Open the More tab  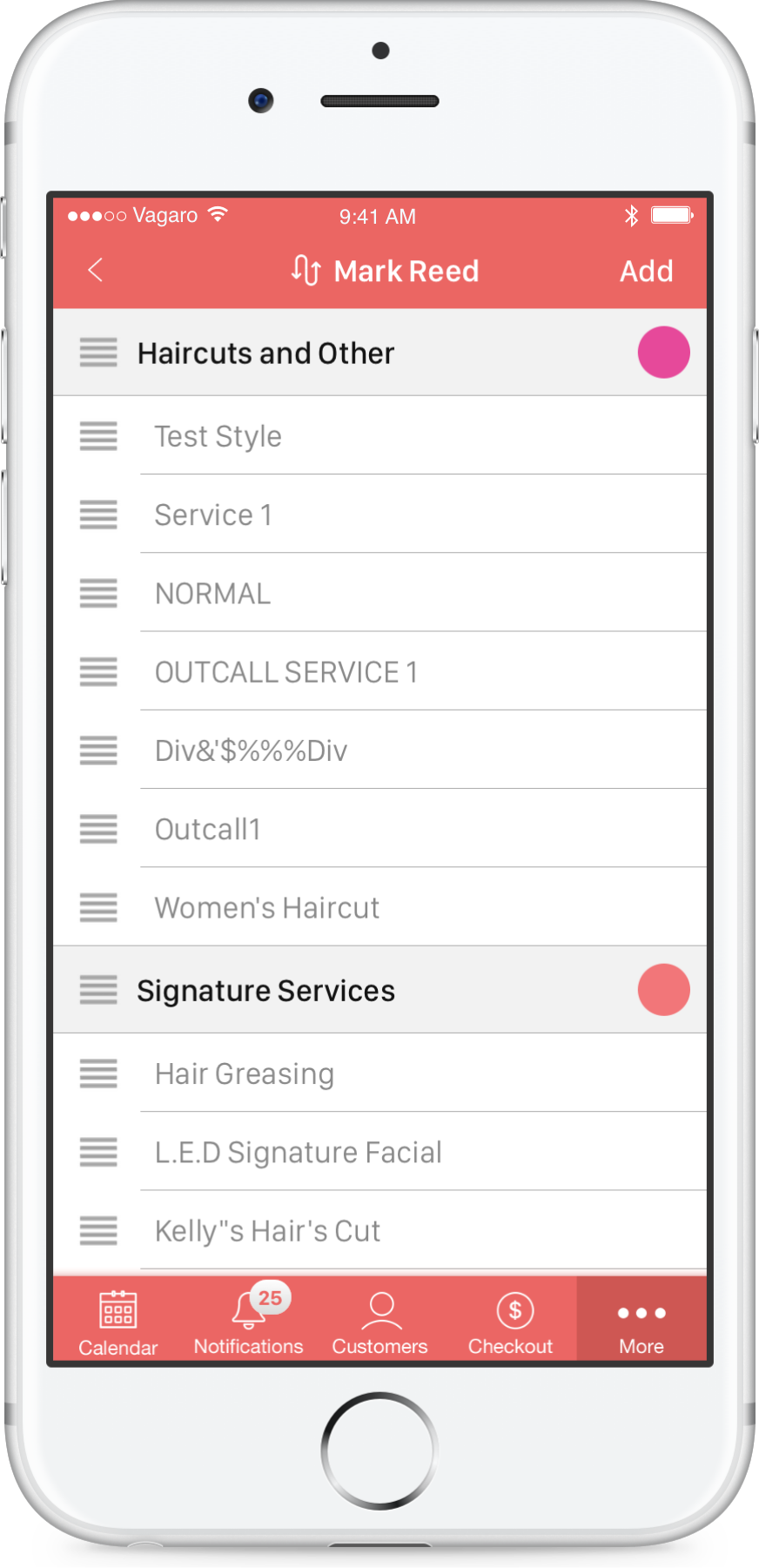(x=641, y=1319)
